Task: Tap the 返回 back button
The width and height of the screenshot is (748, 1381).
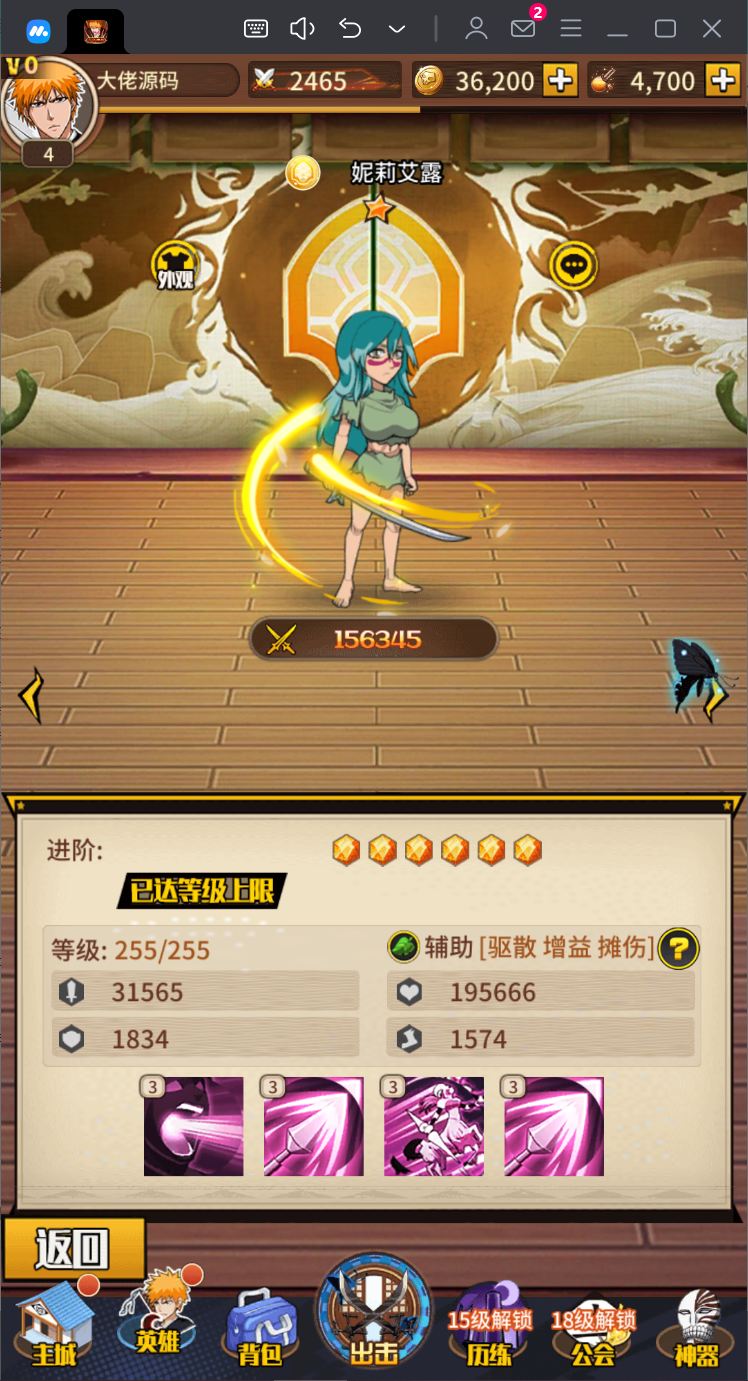Action: 73,1248
